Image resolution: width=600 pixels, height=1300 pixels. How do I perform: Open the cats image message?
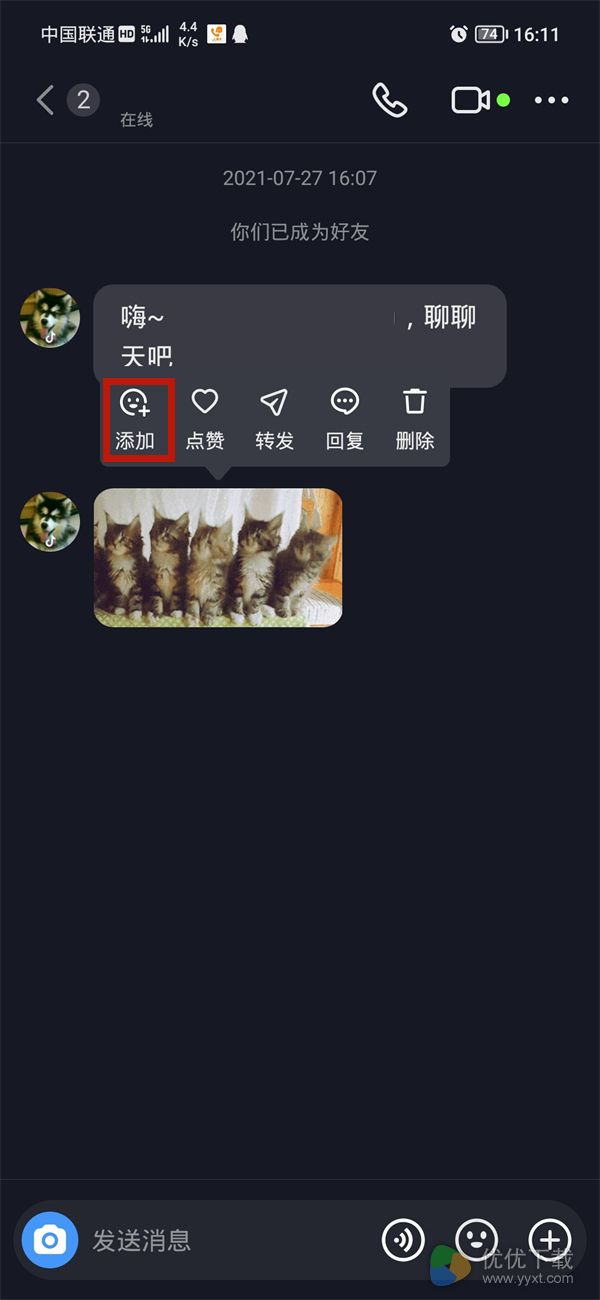[218, 557]
